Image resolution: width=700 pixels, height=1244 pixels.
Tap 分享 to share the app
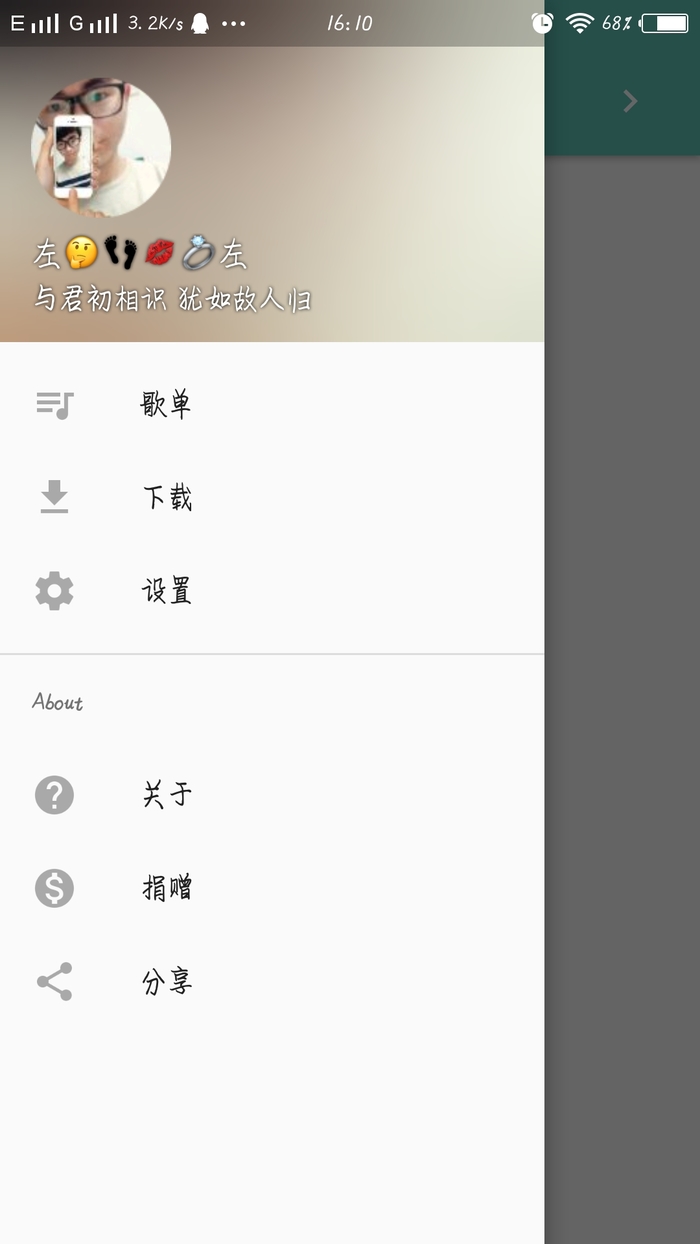pos(166,982)
